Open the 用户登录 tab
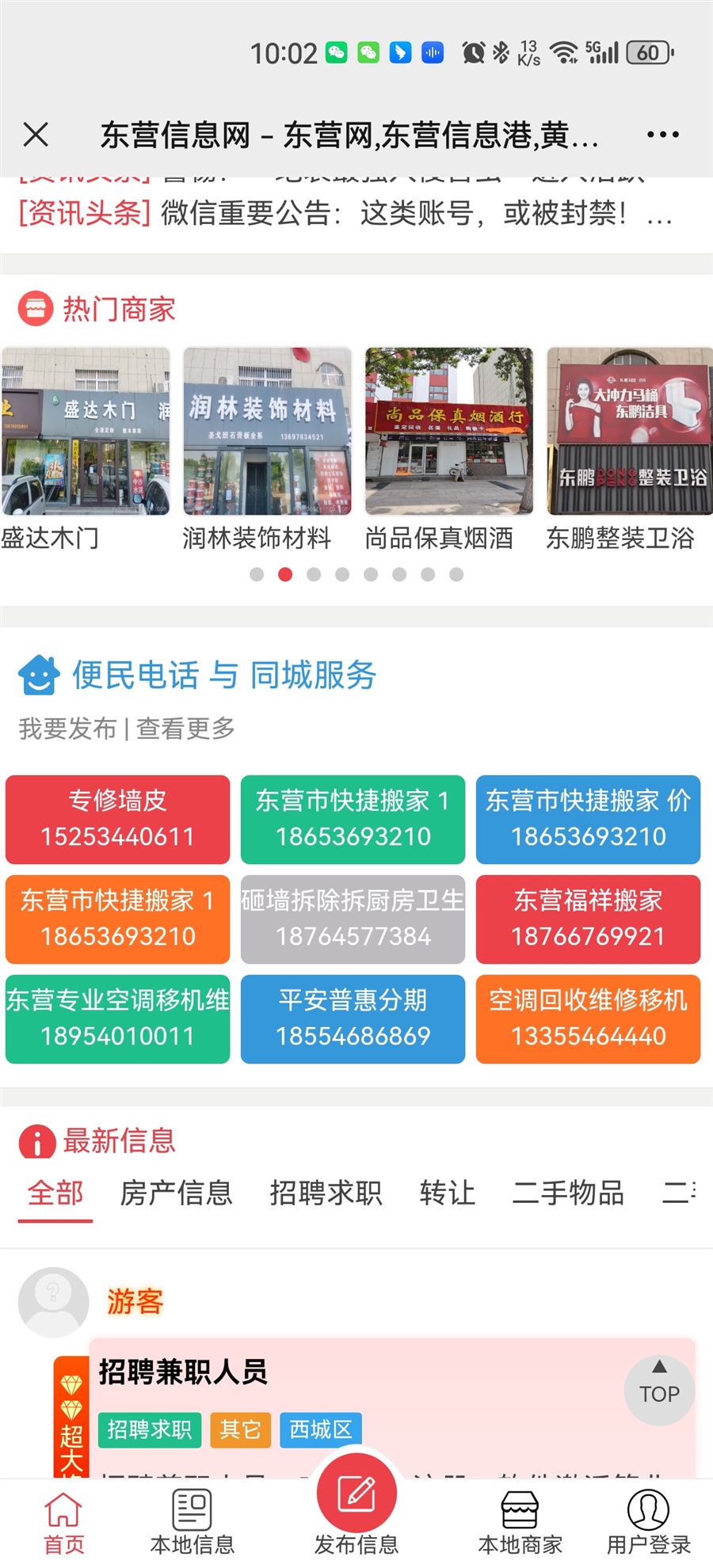The image size is (713, 1568). (x=648, y=1522)
